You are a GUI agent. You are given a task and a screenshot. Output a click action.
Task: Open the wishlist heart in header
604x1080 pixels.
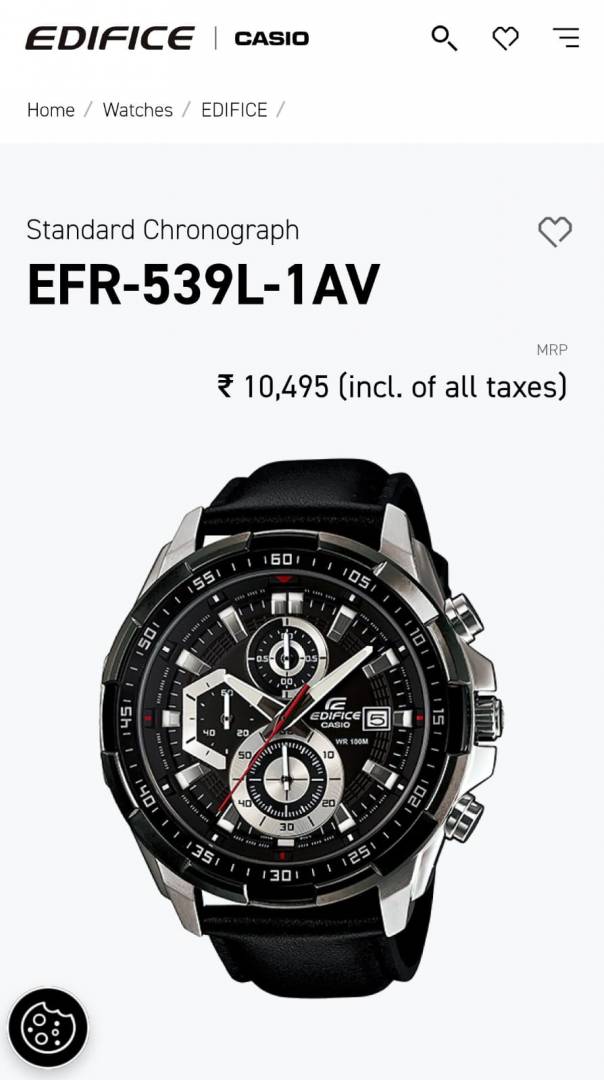[x=506, y=39]
